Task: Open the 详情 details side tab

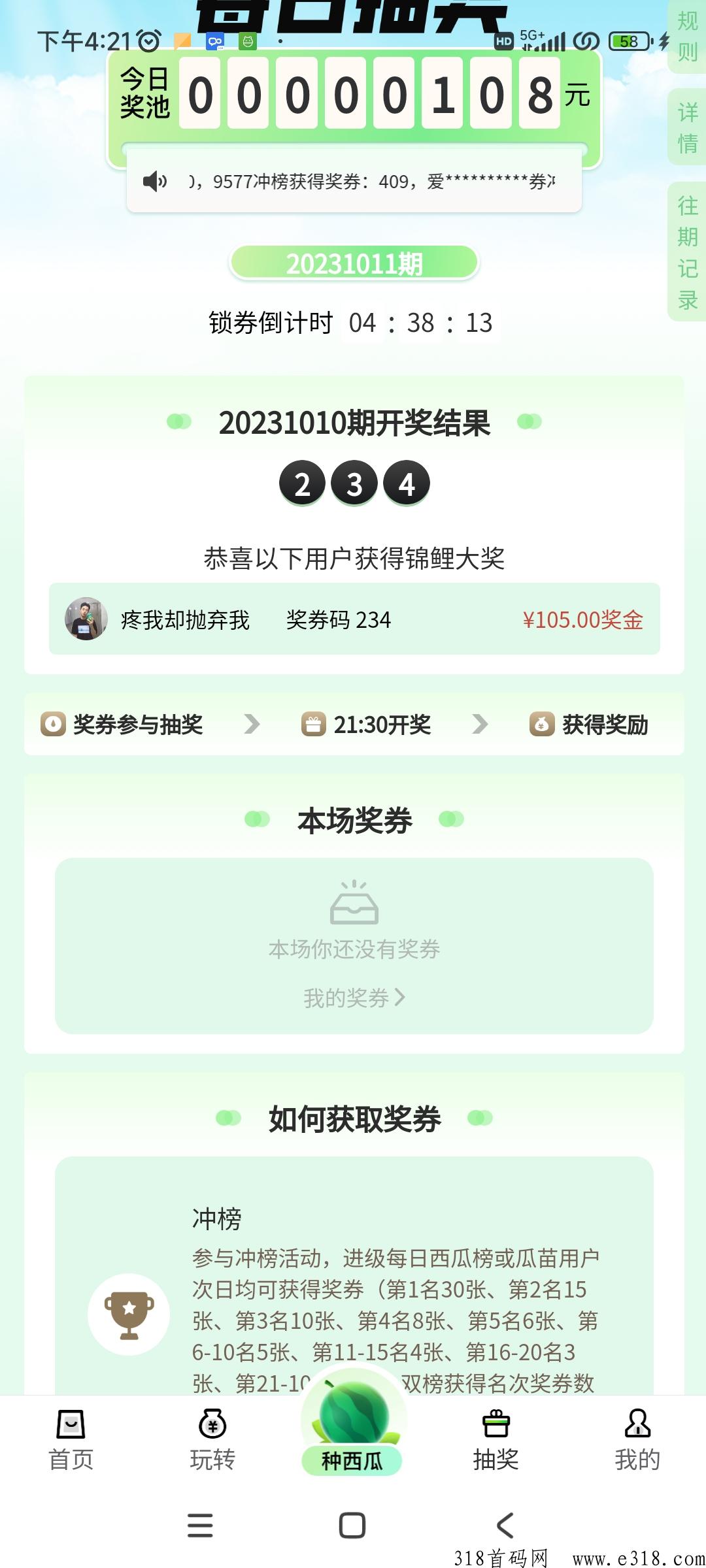Action: (x=687, y=127)
